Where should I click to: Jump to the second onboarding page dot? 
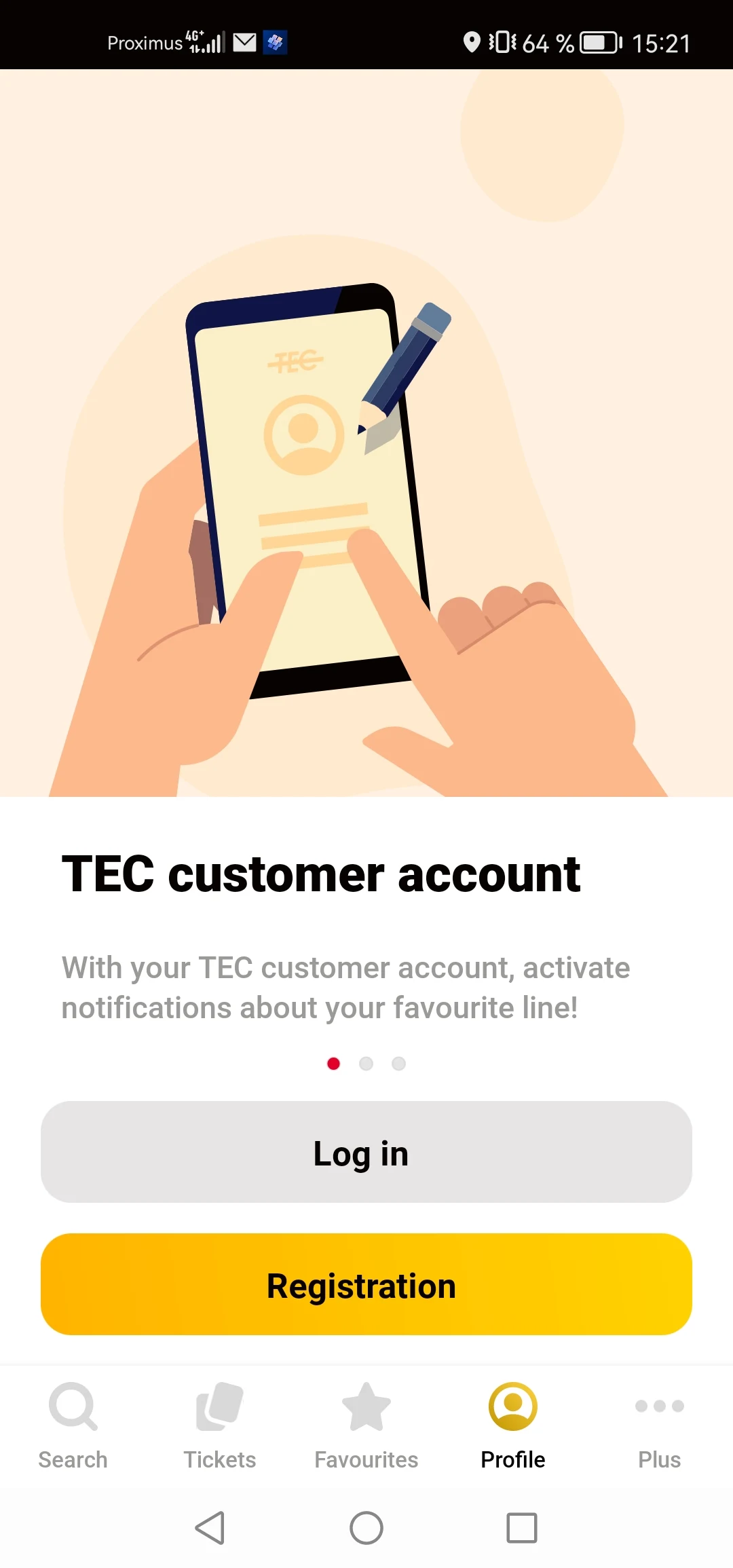(366, 1064)
